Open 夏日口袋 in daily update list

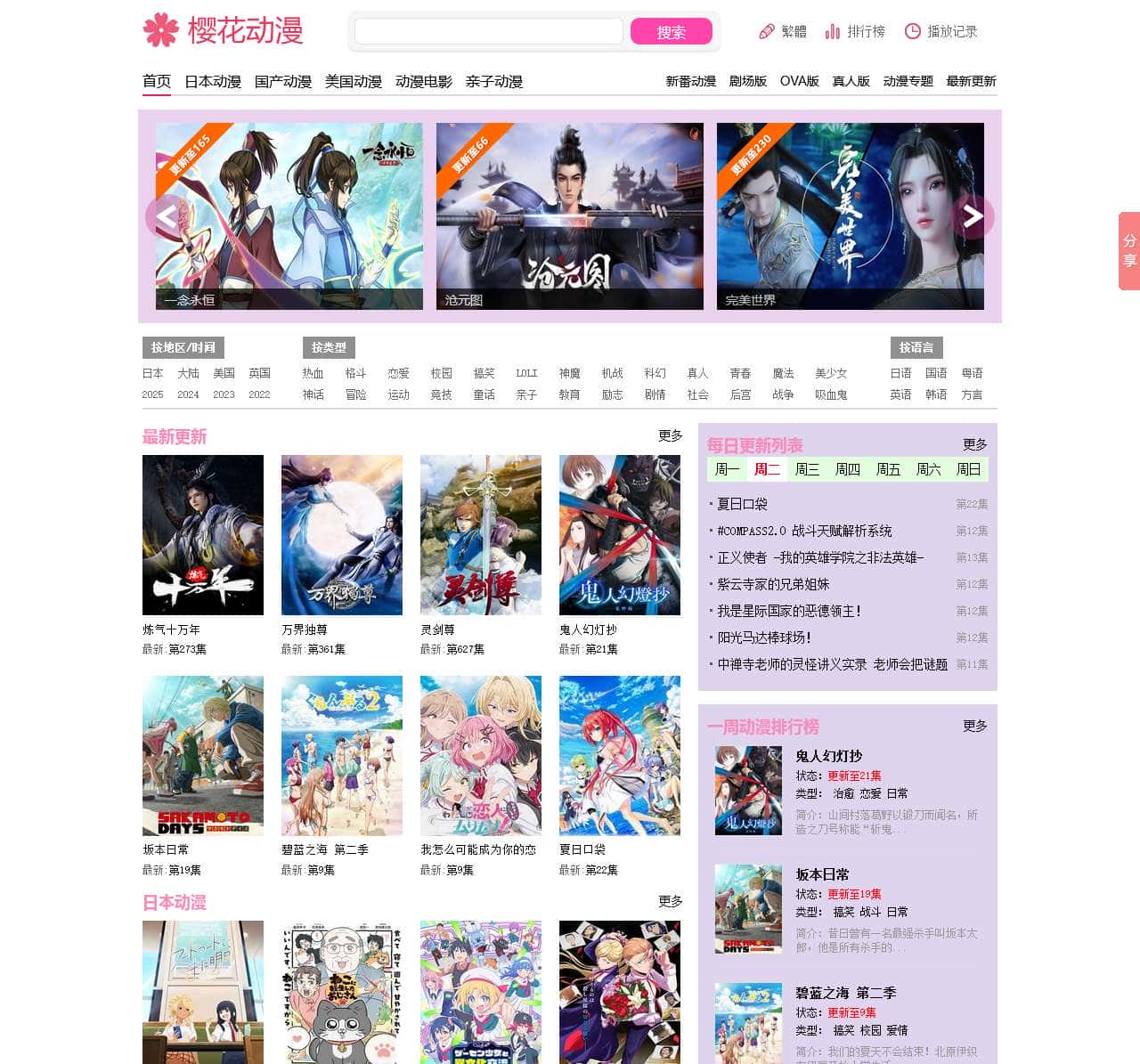point(742,504)
